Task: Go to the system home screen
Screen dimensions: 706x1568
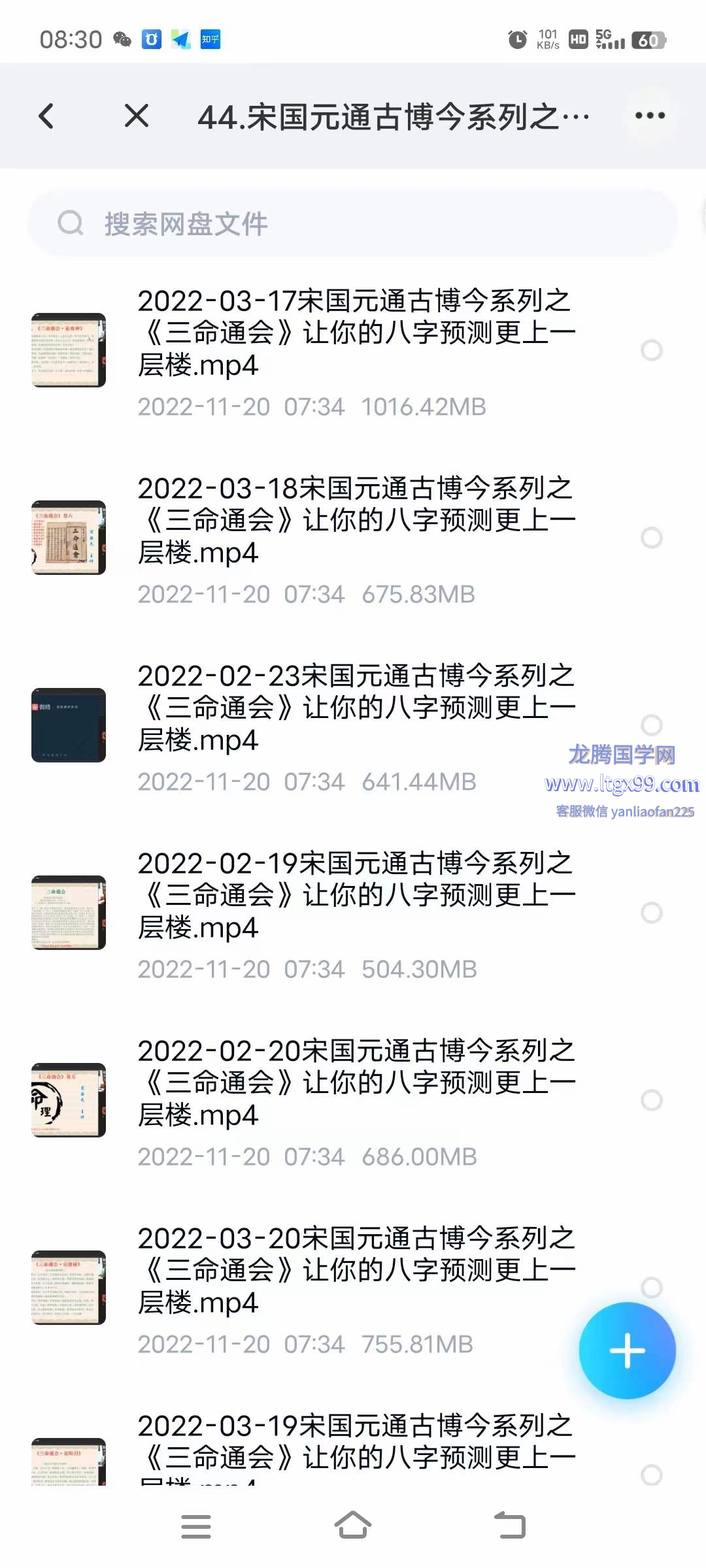Action: pos(353,1526)
